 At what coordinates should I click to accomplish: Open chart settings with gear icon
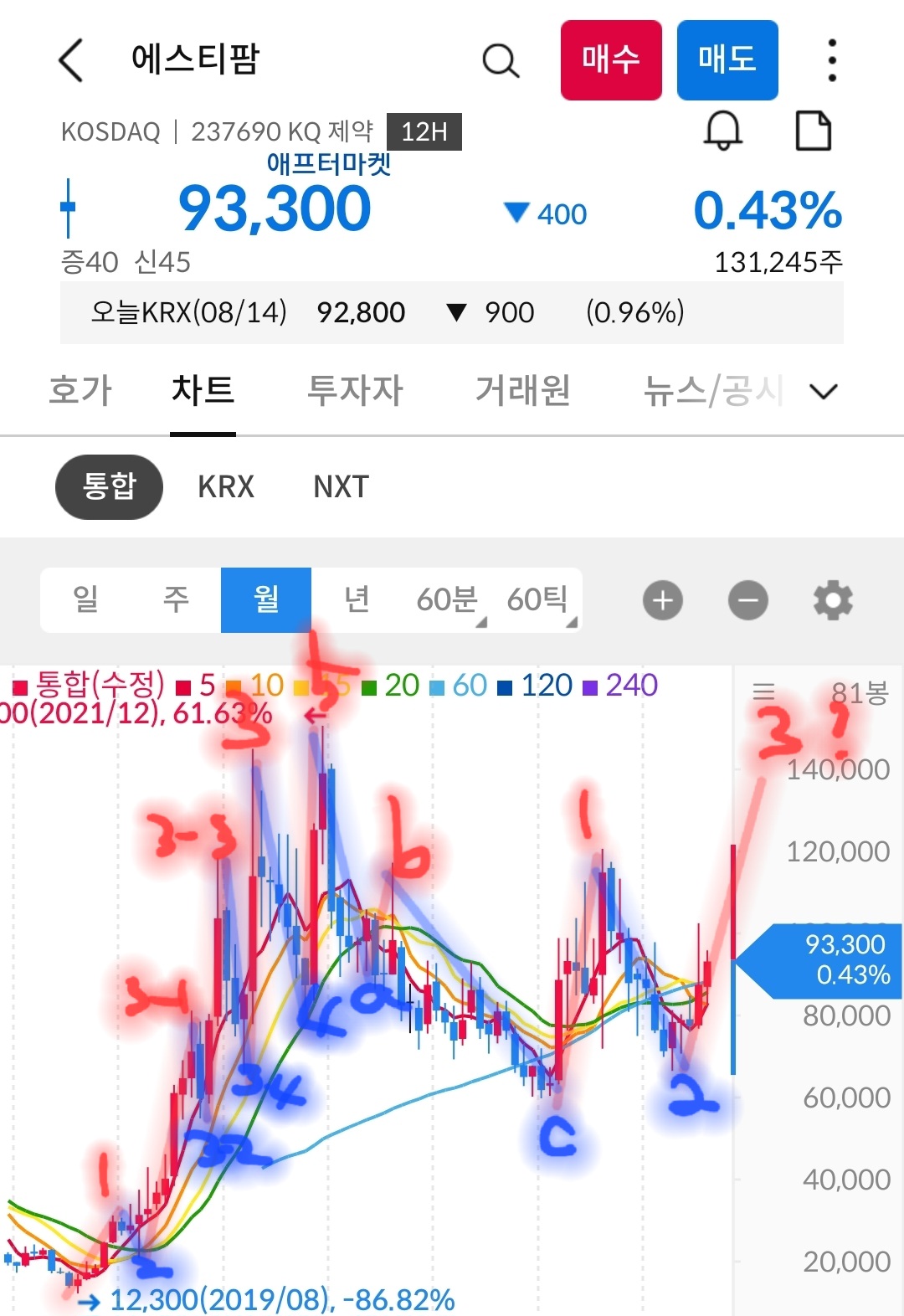pos(831,599)
